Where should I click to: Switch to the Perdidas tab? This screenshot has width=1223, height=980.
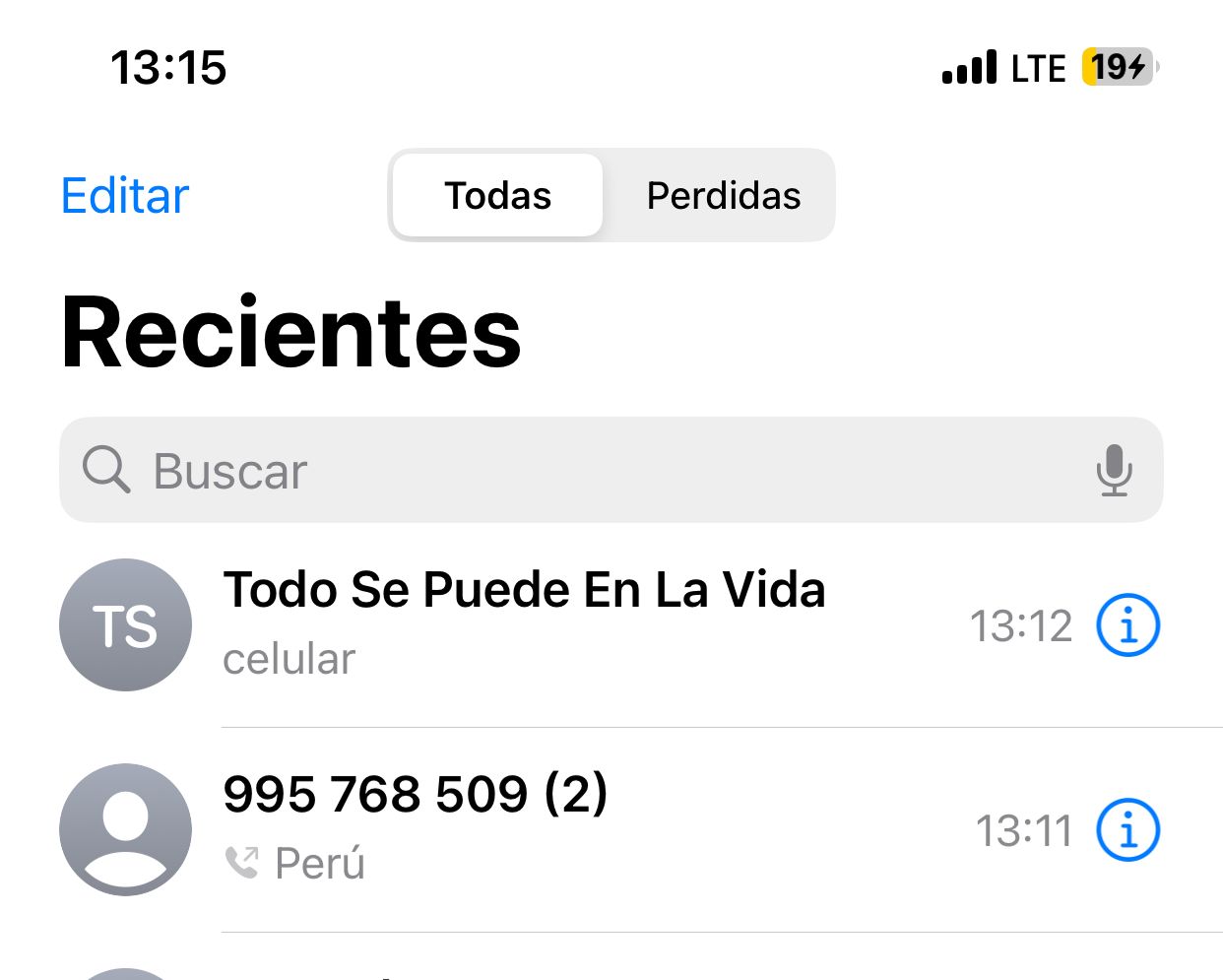tap(723, 196)
